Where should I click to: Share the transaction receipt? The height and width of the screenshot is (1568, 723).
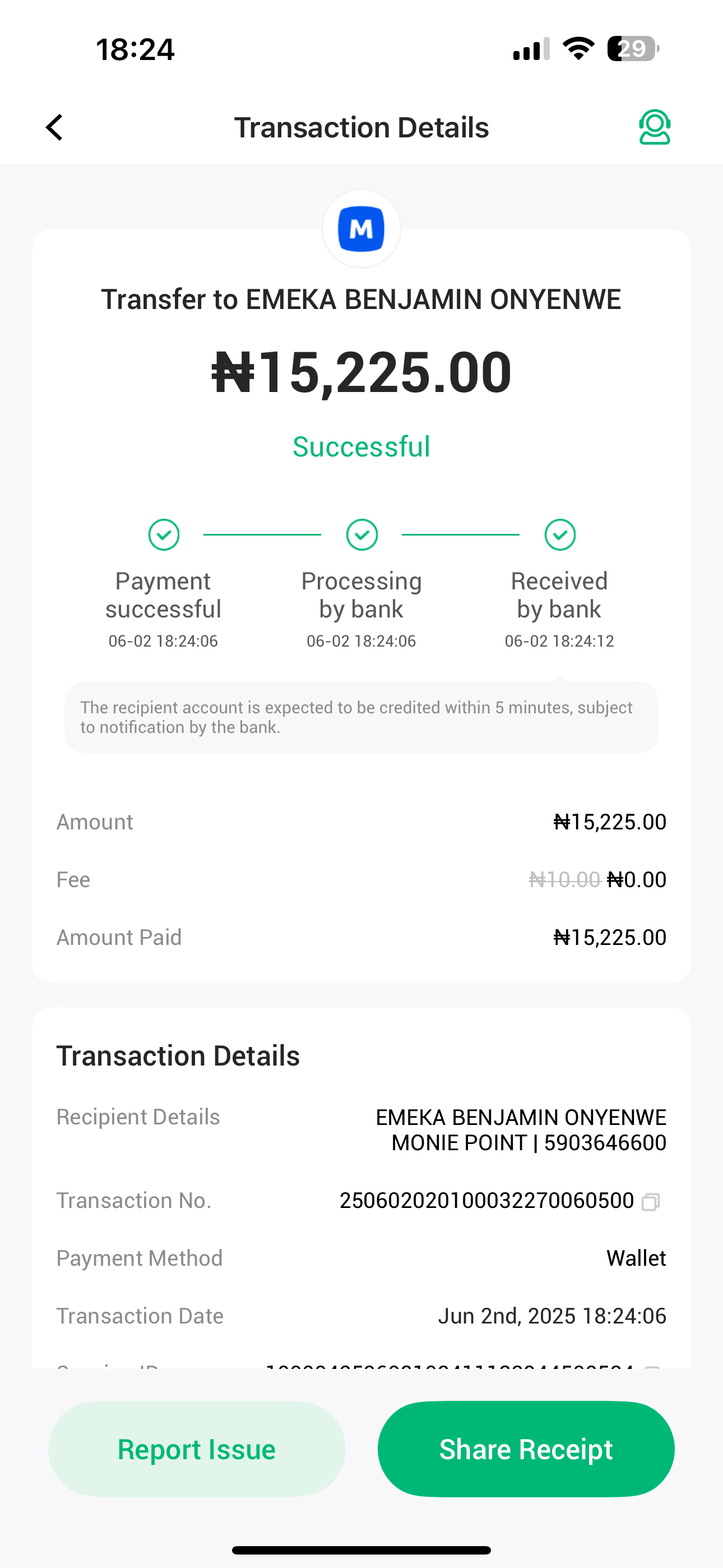click(526, 1449)
